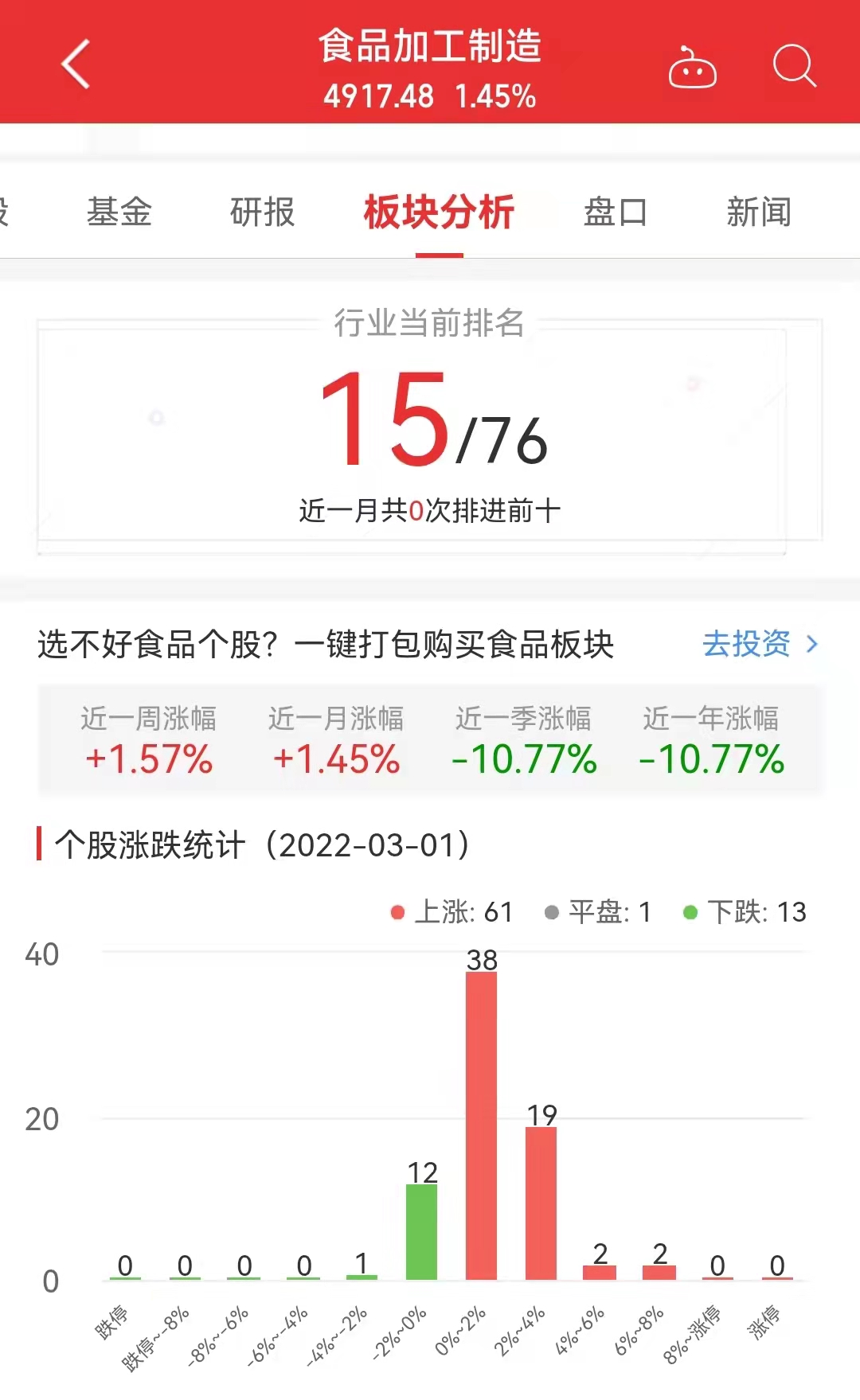Switch to the 盘口 tab
The height and width of the screenshot is (1400, 860).
point(615,213)
